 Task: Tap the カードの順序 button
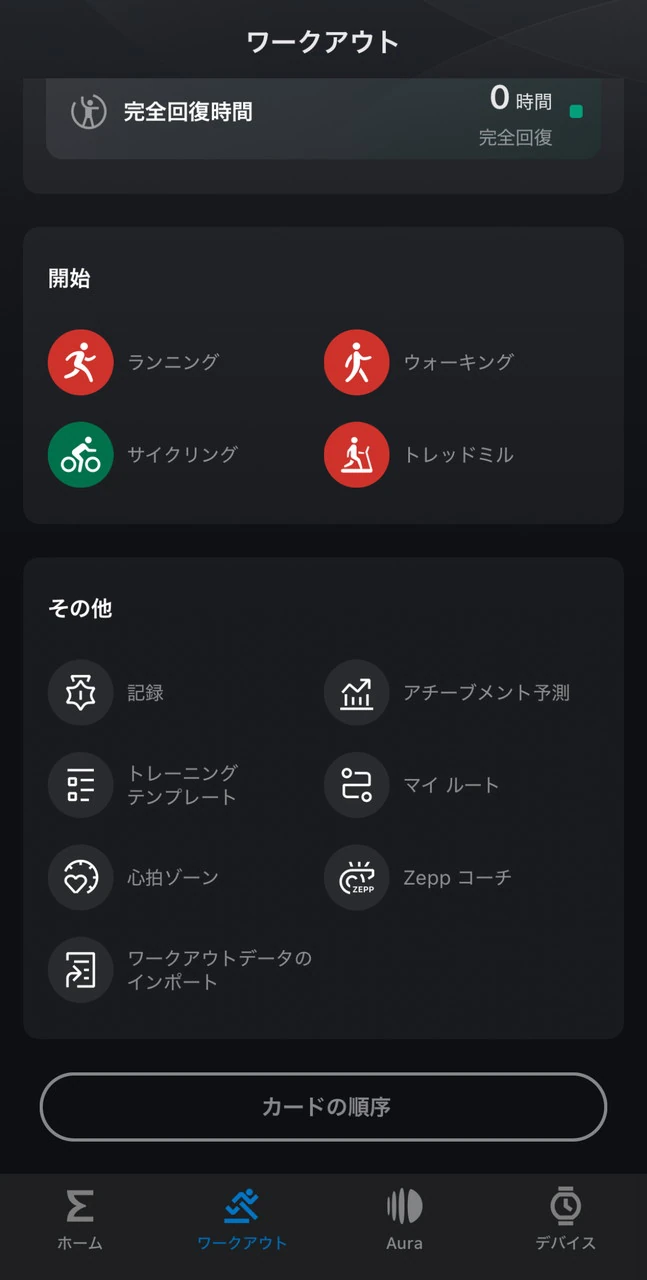click(323, 1107)
